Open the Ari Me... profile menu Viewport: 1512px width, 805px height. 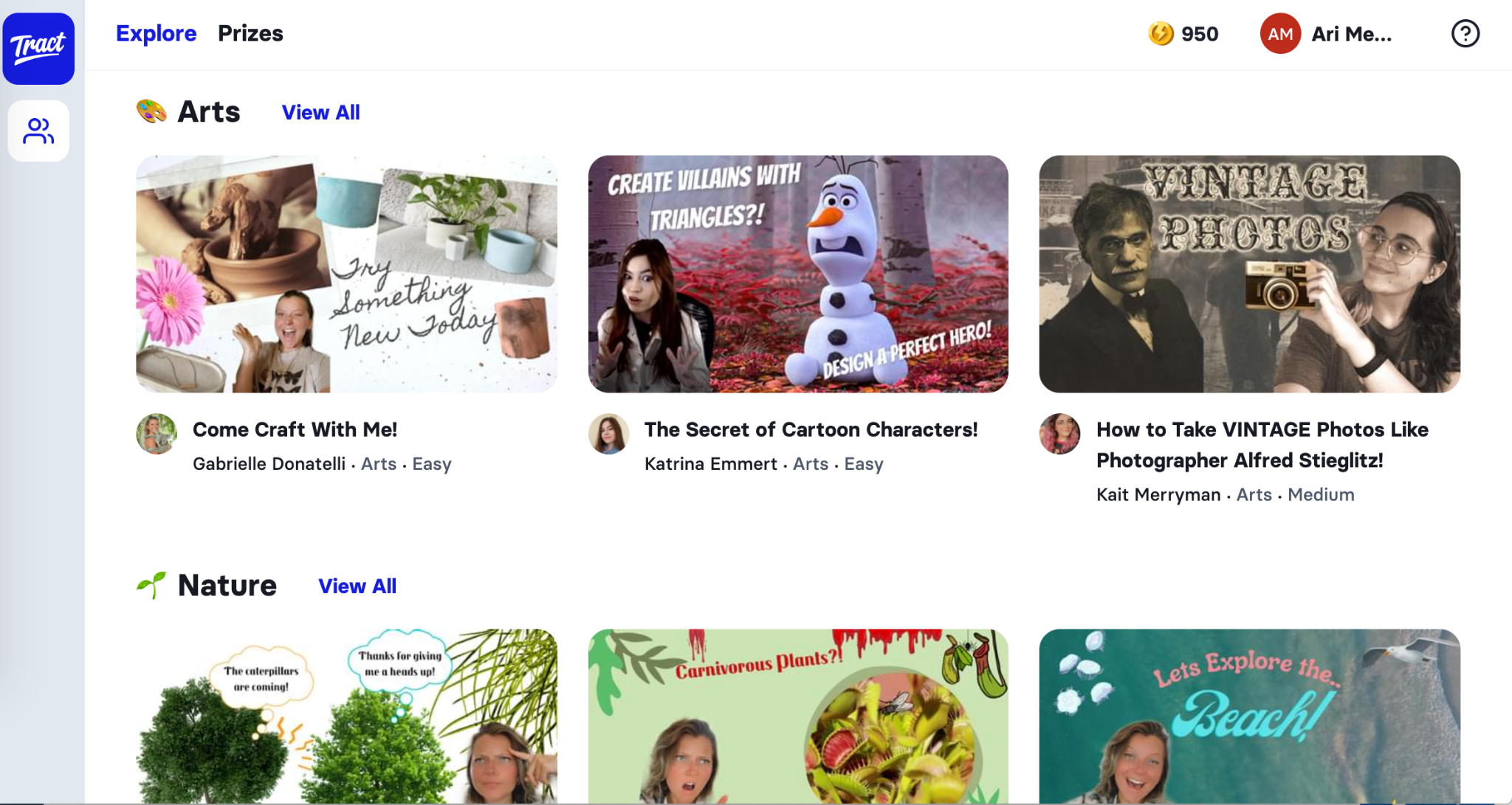[x=1326, y=34]
